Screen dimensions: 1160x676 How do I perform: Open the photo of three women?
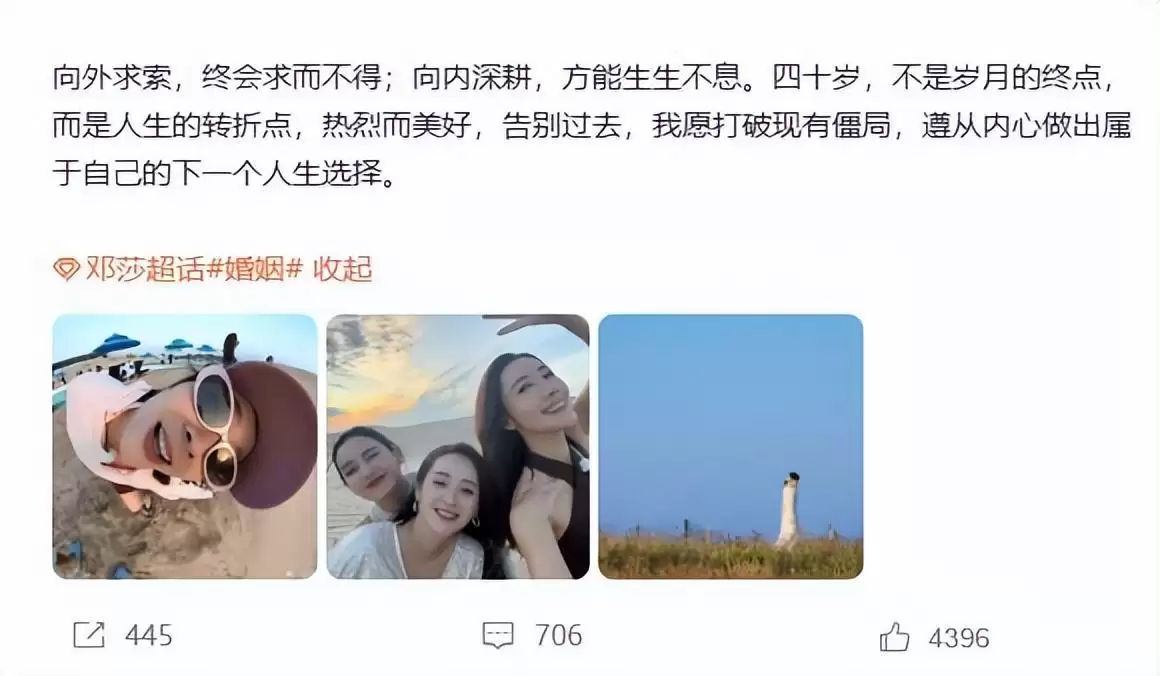pyautogui.click(x=458, y=446)
